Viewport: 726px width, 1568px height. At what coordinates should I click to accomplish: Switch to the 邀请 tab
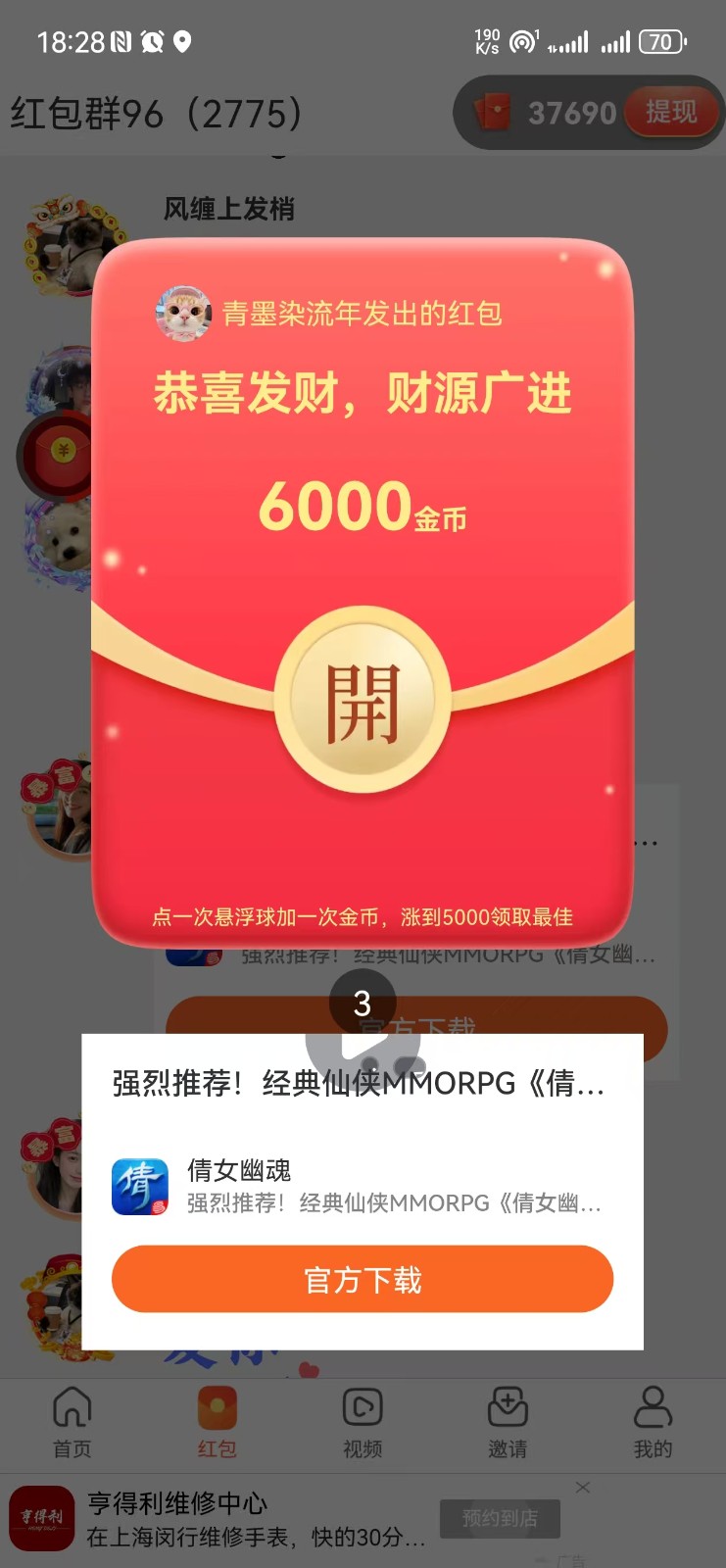[x=508, y=1421]
